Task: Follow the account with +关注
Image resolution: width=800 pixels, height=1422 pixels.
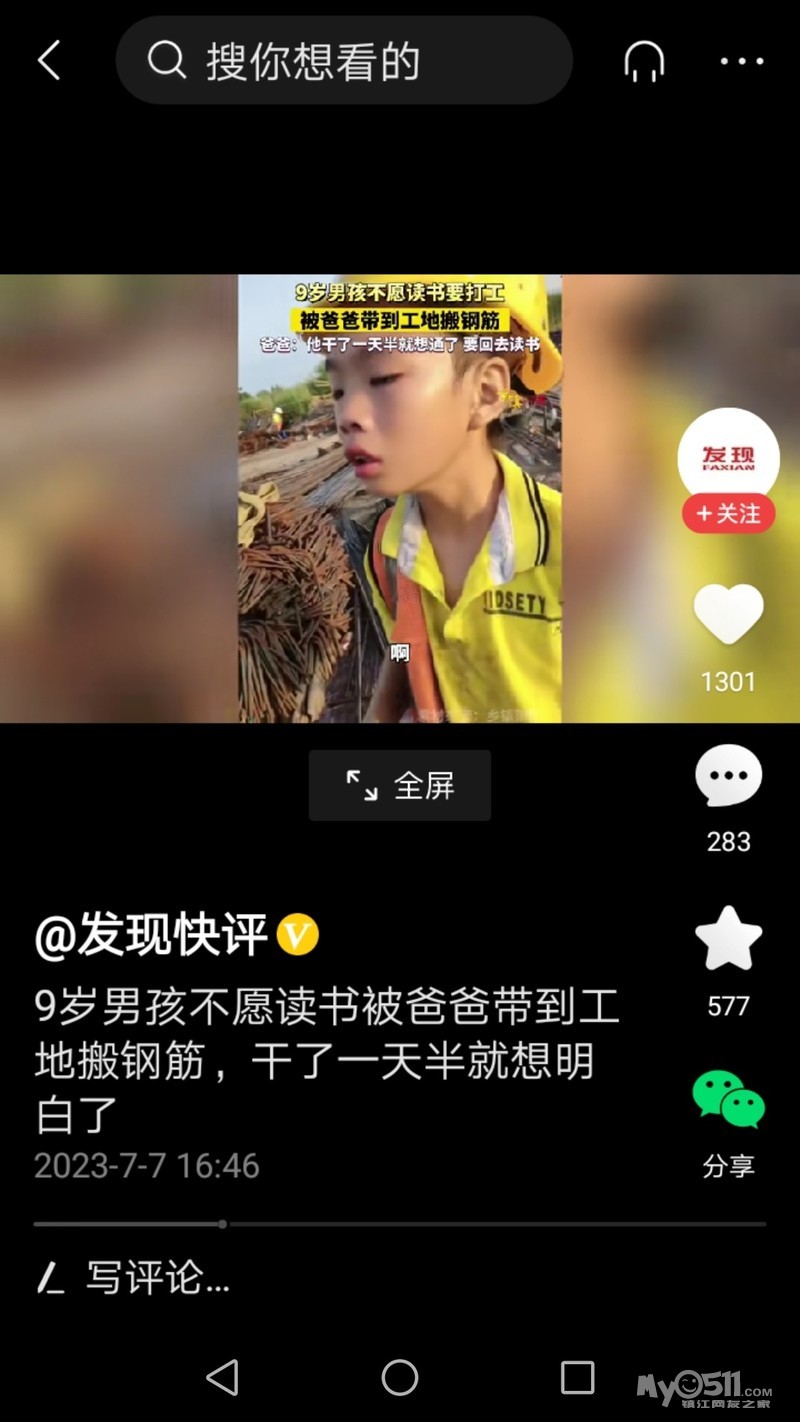Action: 728,514
